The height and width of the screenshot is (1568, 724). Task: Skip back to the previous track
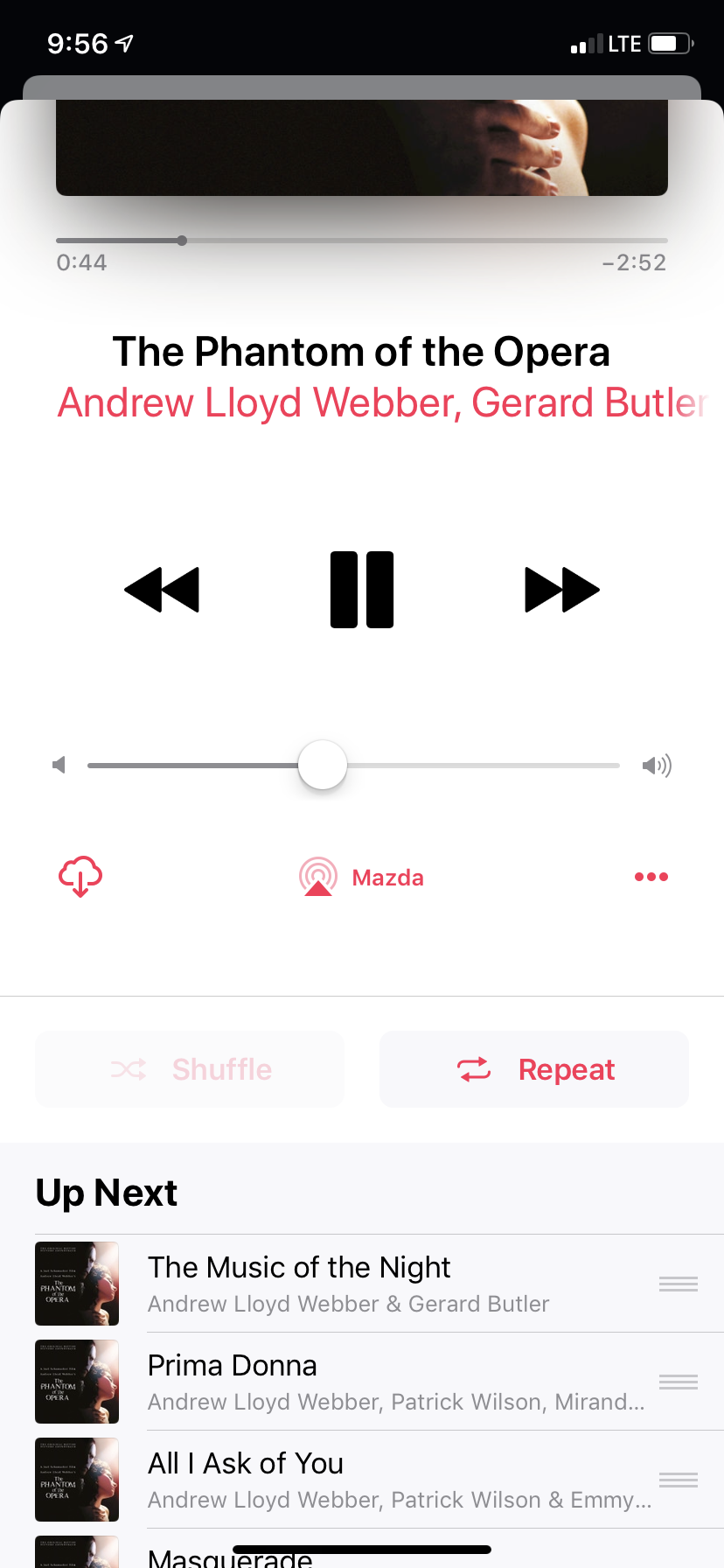click(163, 590)
